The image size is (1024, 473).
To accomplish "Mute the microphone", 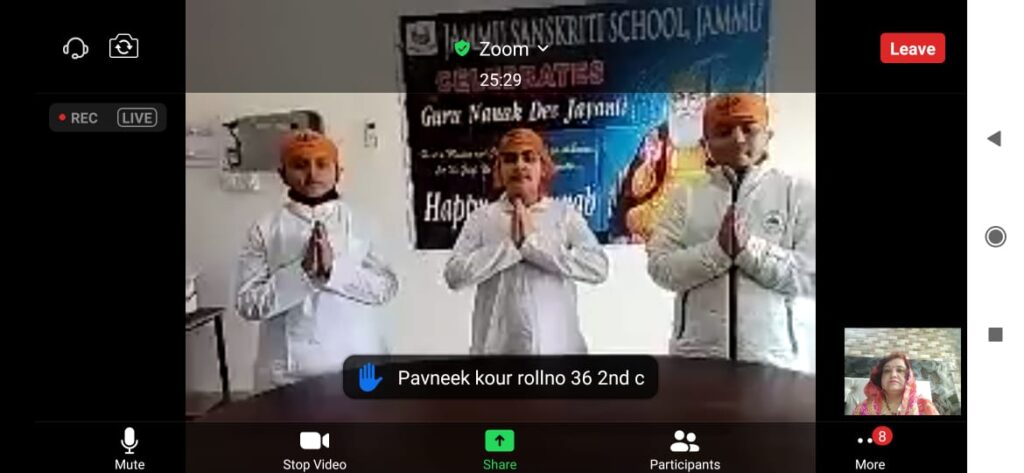I will [x=129, y=448].
